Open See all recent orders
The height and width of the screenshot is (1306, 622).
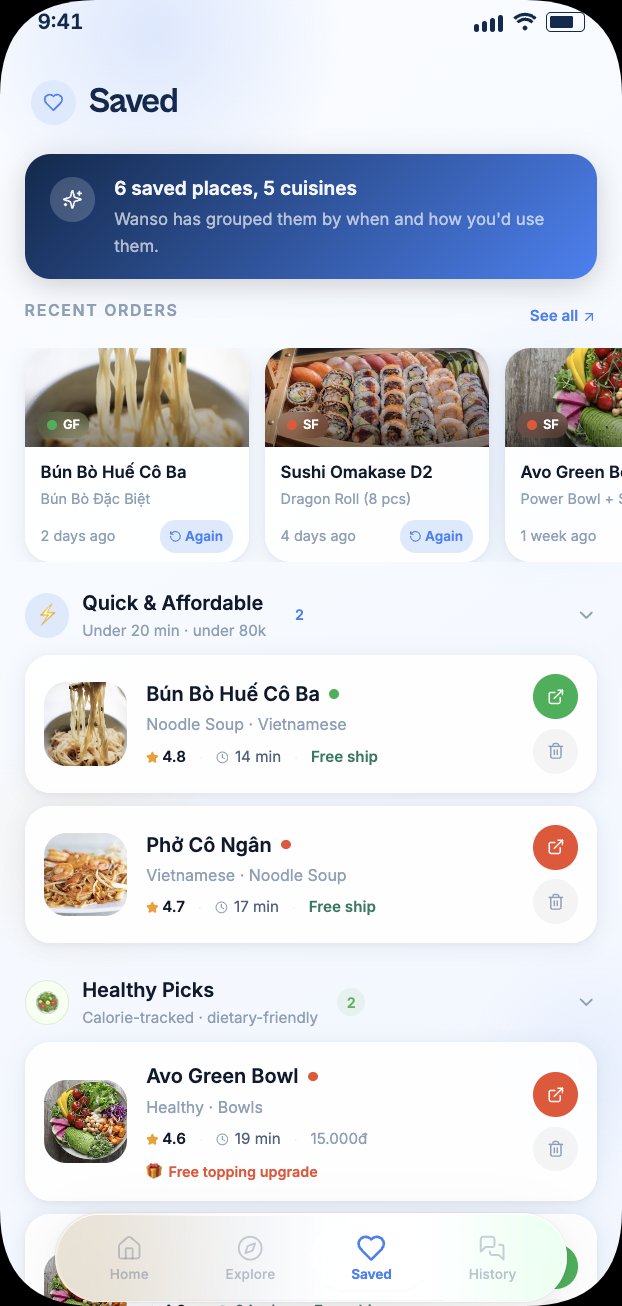click(x=561, y=316)
